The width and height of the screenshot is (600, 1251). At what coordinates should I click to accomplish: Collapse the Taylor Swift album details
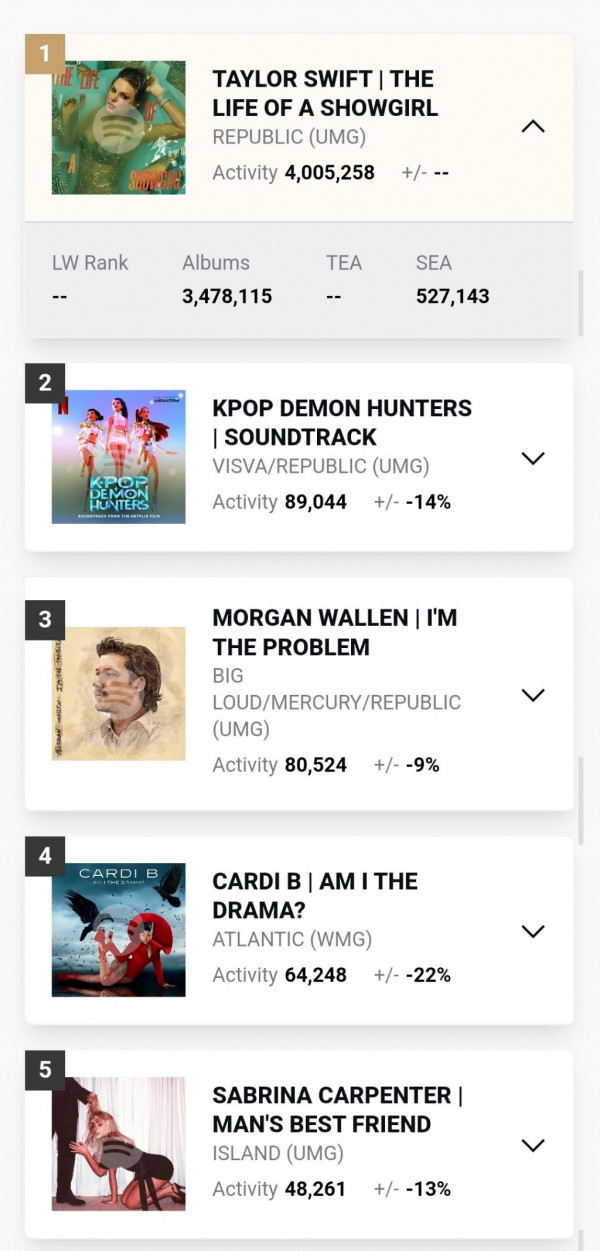click(533, 127)
